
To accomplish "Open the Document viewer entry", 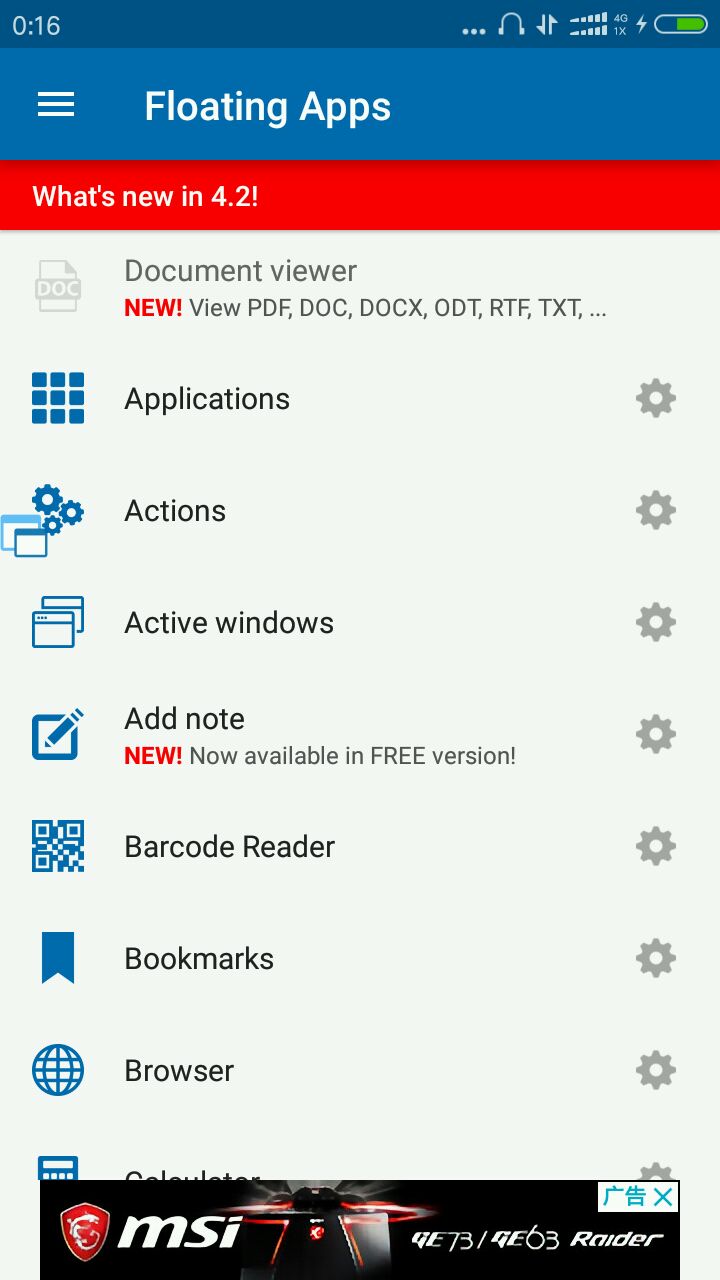I will (x=360, y=287).
